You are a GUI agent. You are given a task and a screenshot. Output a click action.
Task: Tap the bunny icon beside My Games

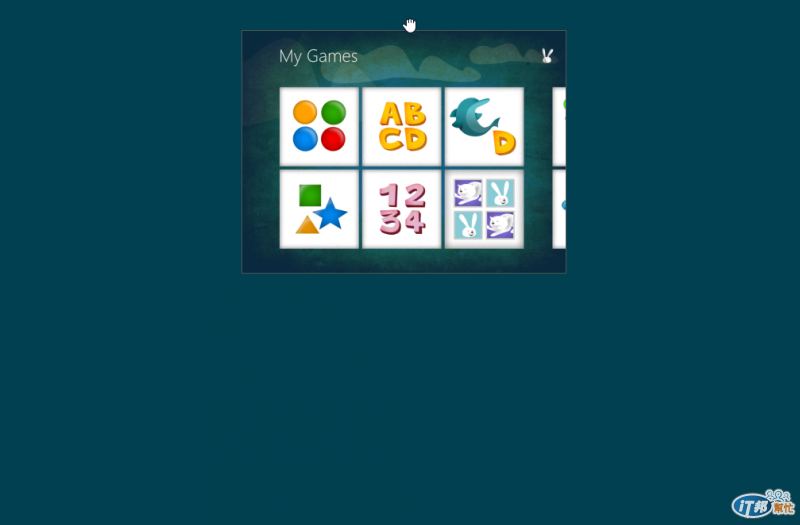pos(547,56)
